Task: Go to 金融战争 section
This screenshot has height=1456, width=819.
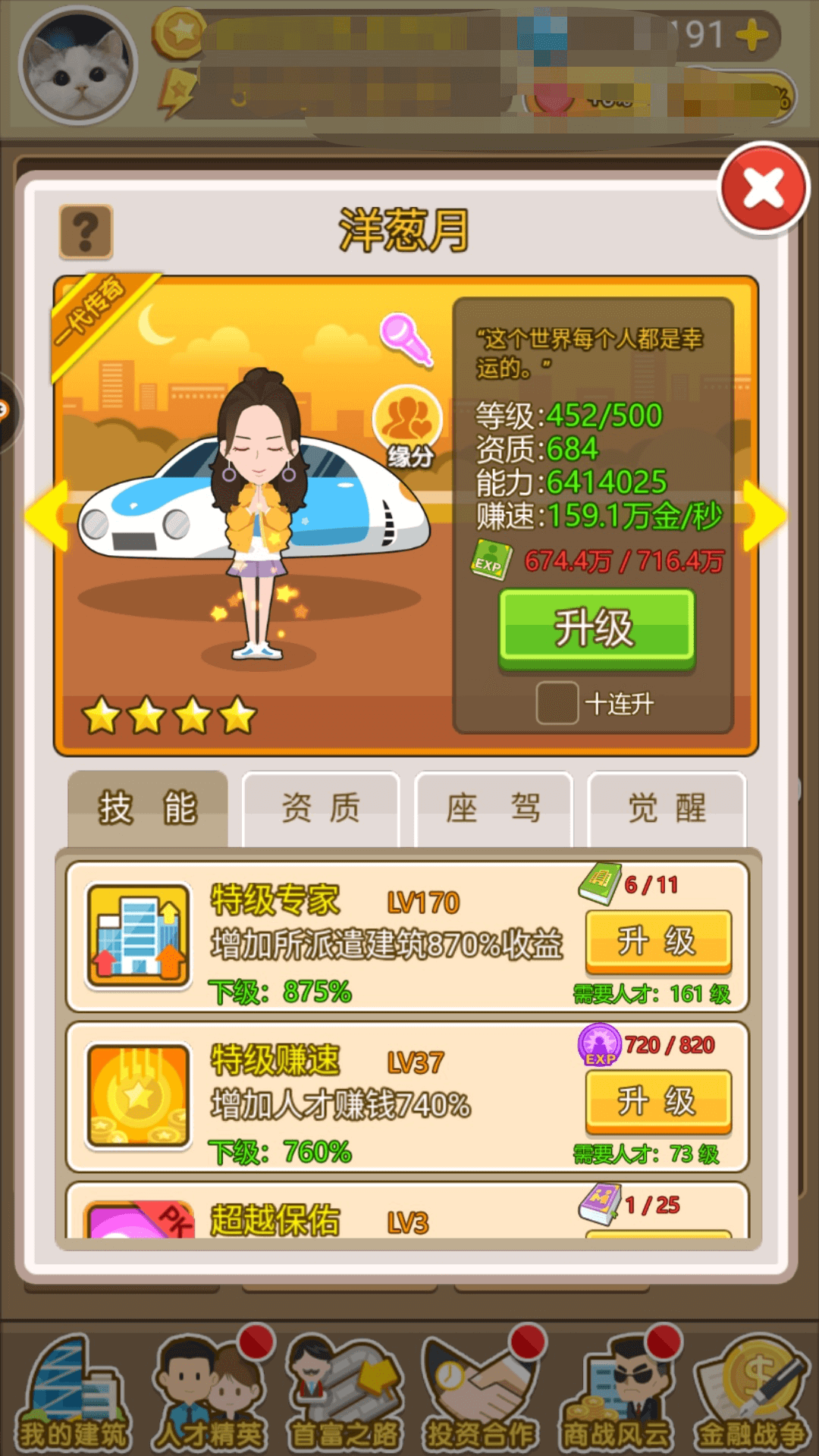Action: (x=751, y=1394)
